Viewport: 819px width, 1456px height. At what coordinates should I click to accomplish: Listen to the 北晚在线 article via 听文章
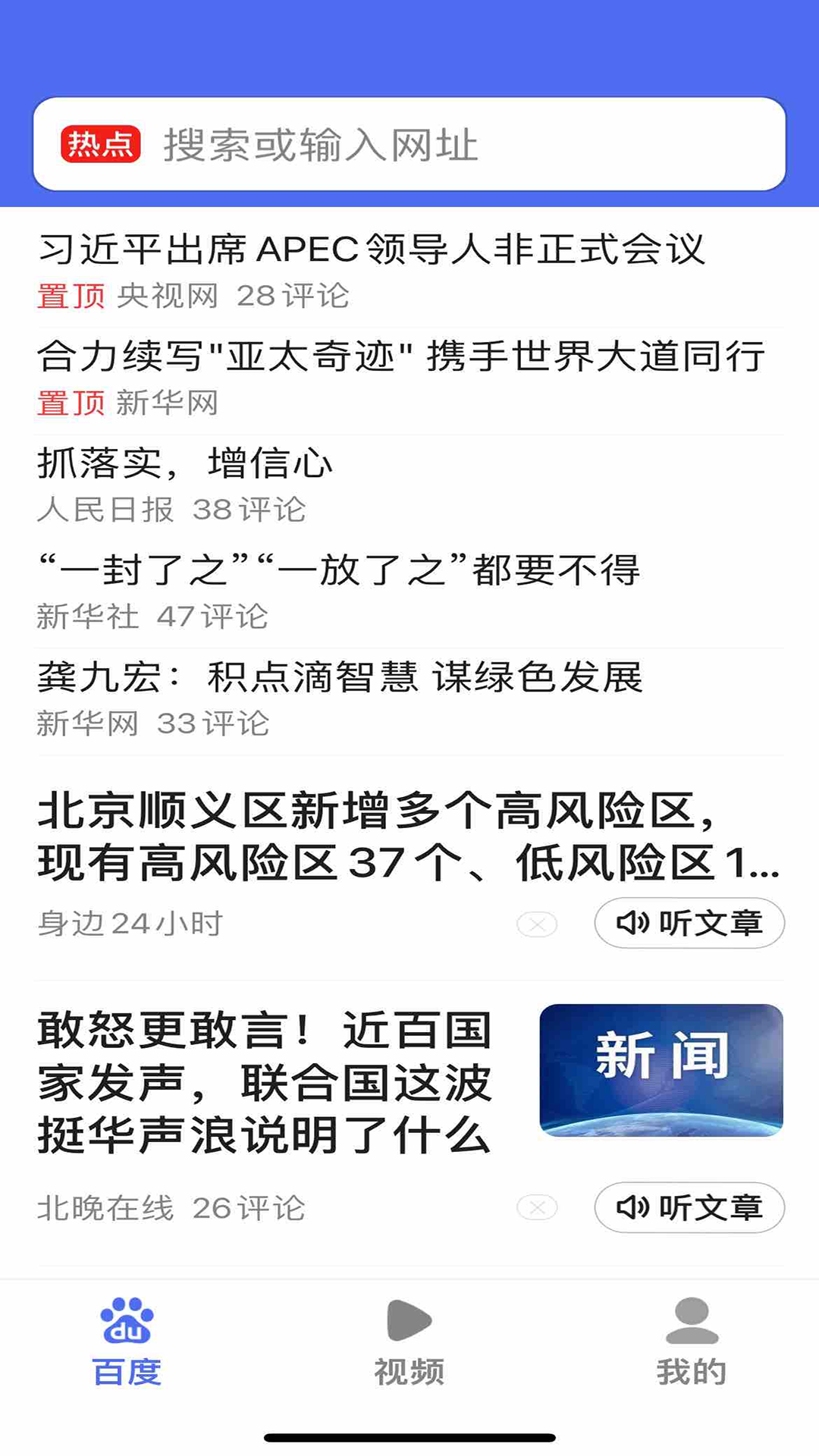(689, 1207)
